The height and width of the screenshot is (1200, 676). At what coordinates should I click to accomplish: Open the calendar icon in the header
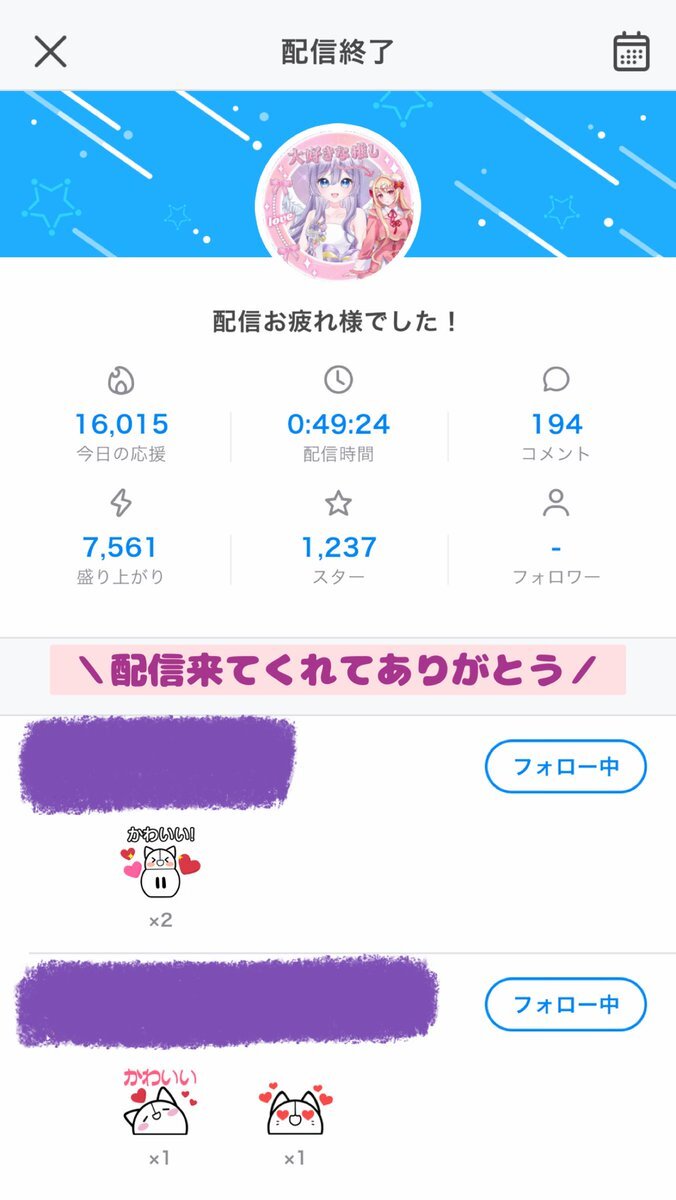pyautogui.click(x=631, y=51)
